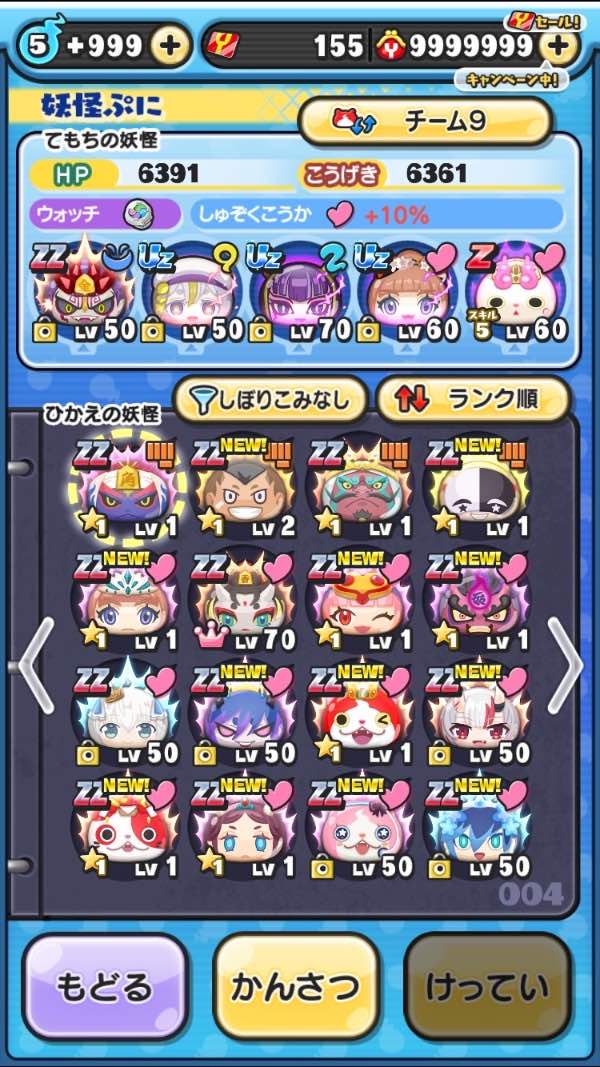The image size is (600, 1067).
Task: Tap the もどる back button
Action: click(105, 987)
